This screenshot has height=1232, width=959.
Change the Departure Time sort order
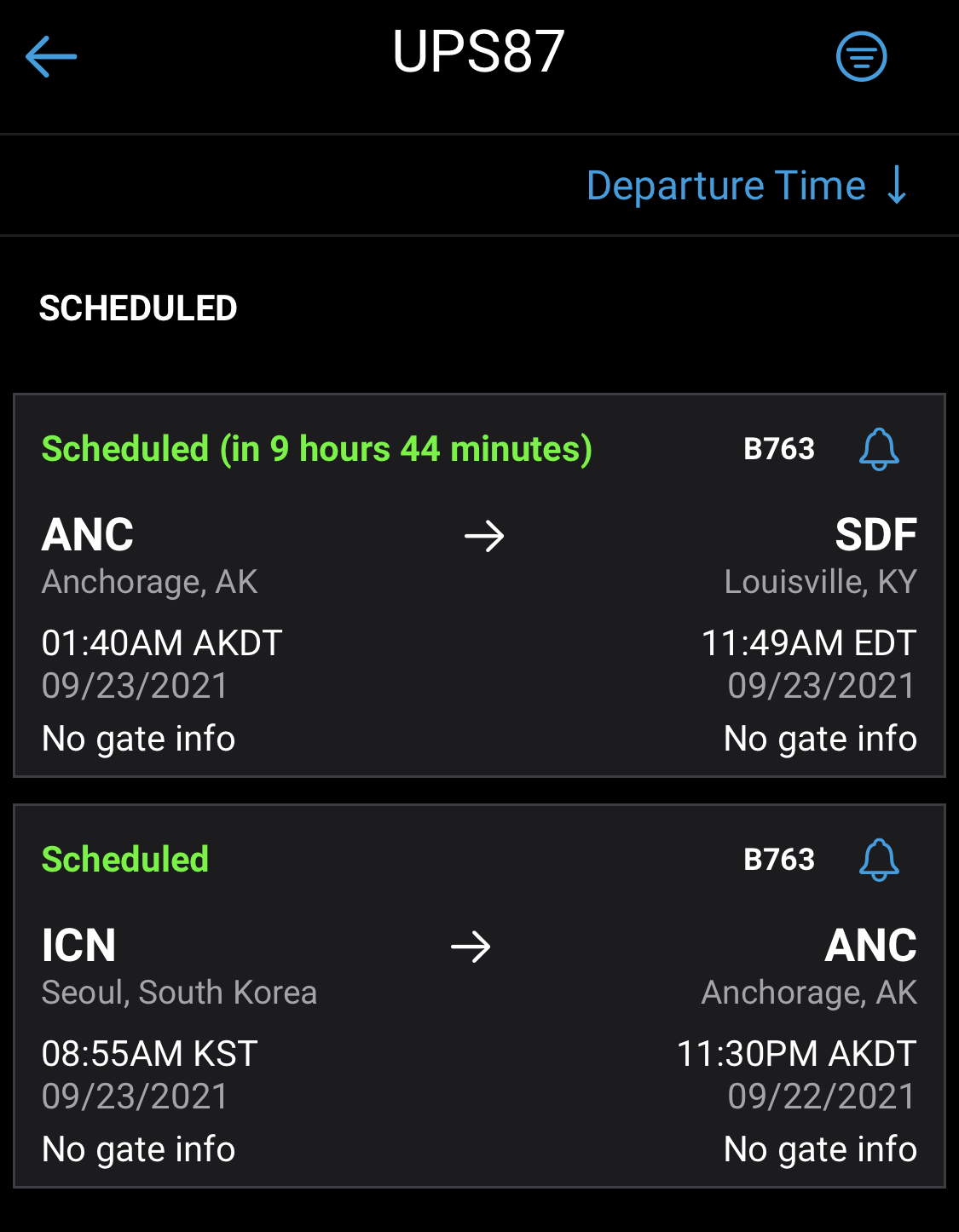747,186
